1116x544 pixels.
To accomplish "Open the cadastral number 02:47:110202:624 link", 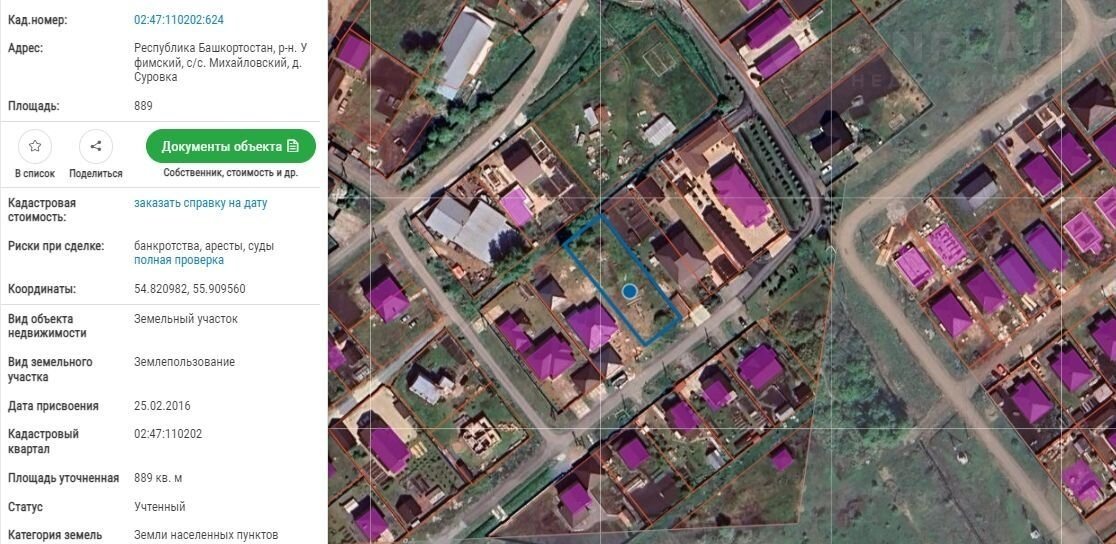I will click(x=179, y=19).
